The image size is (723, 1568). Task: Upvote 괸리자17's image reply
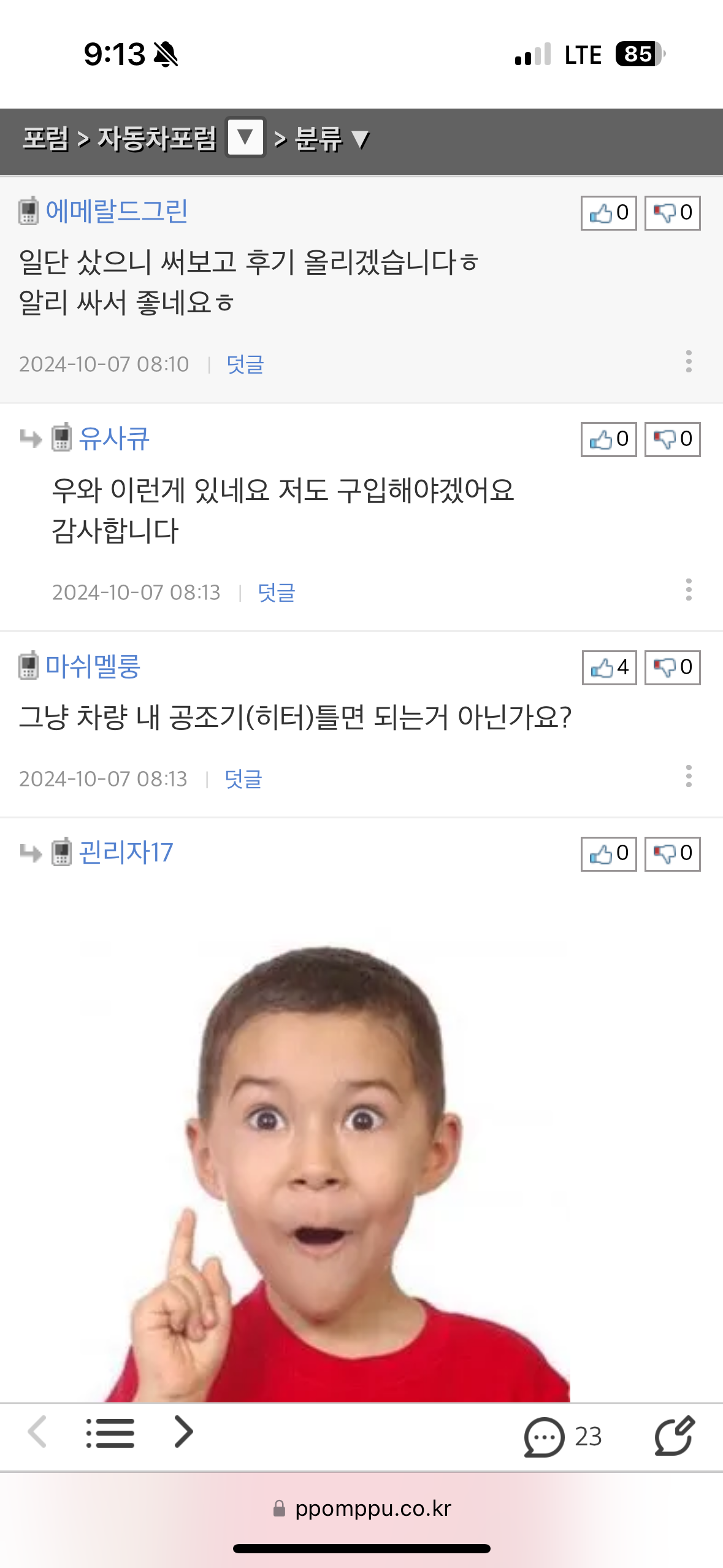(608, 853)
